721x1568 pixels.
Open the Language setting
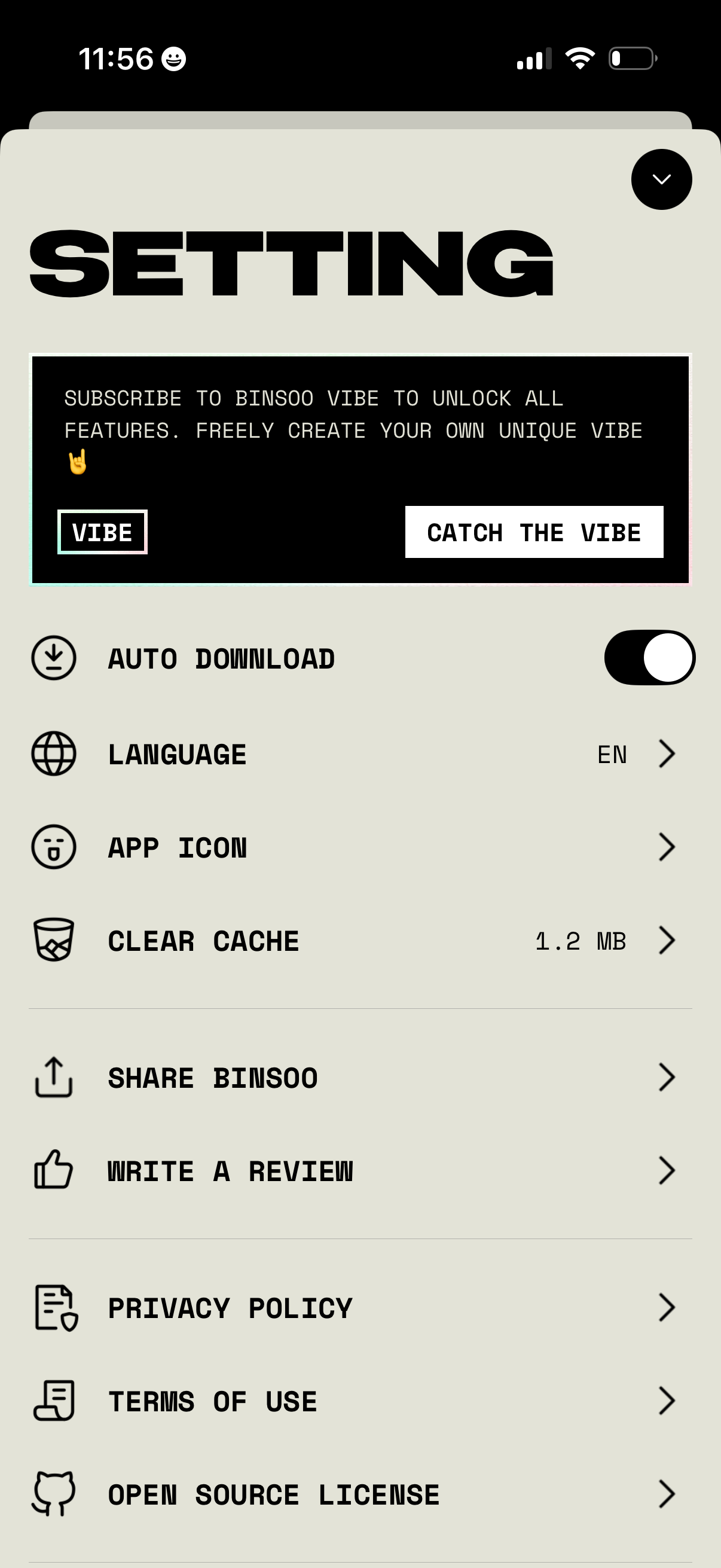click(x=360, y=754)
